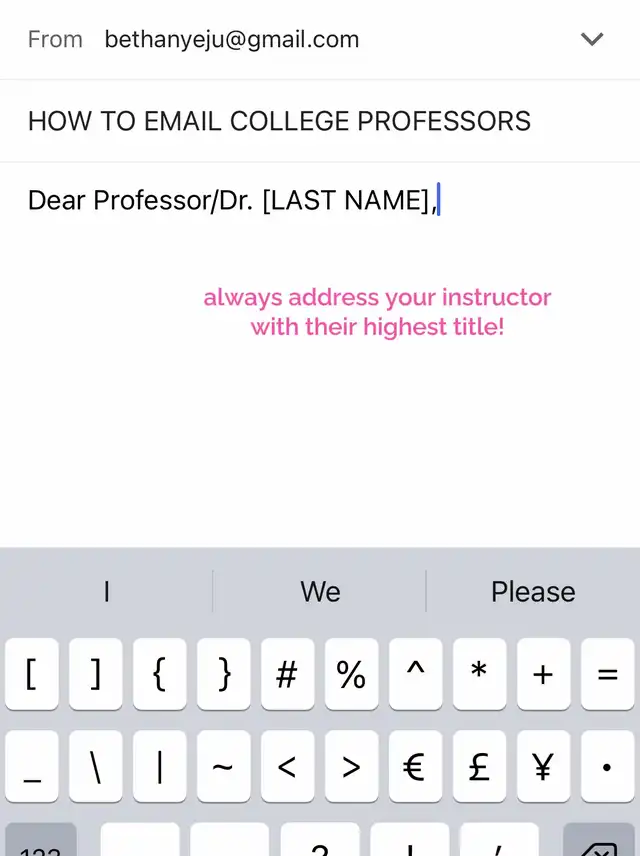
Task: Choose the 'I' keyboard suggestion
Action: [106, 592]
